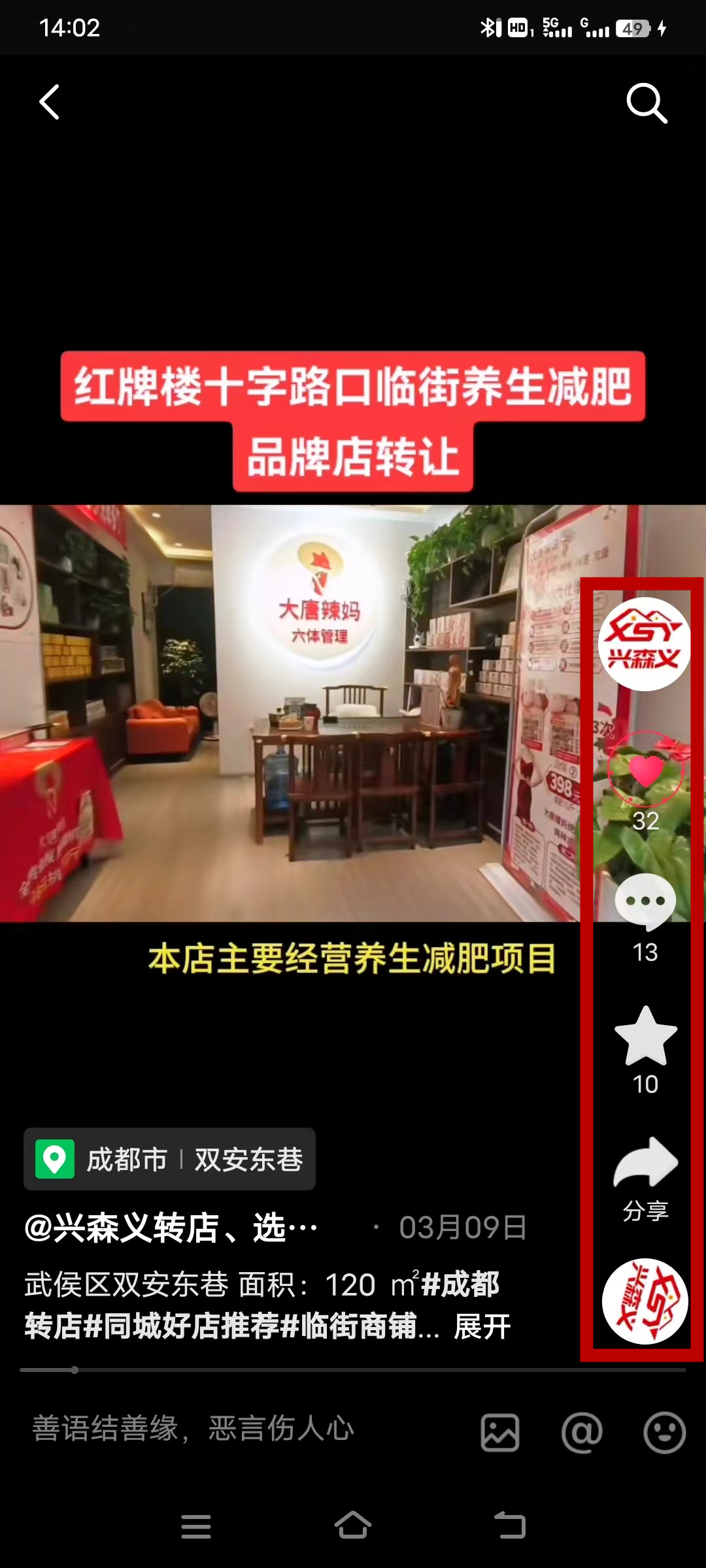Go to the system home screen
The image size is (706, 1568).
(353, 1526)
